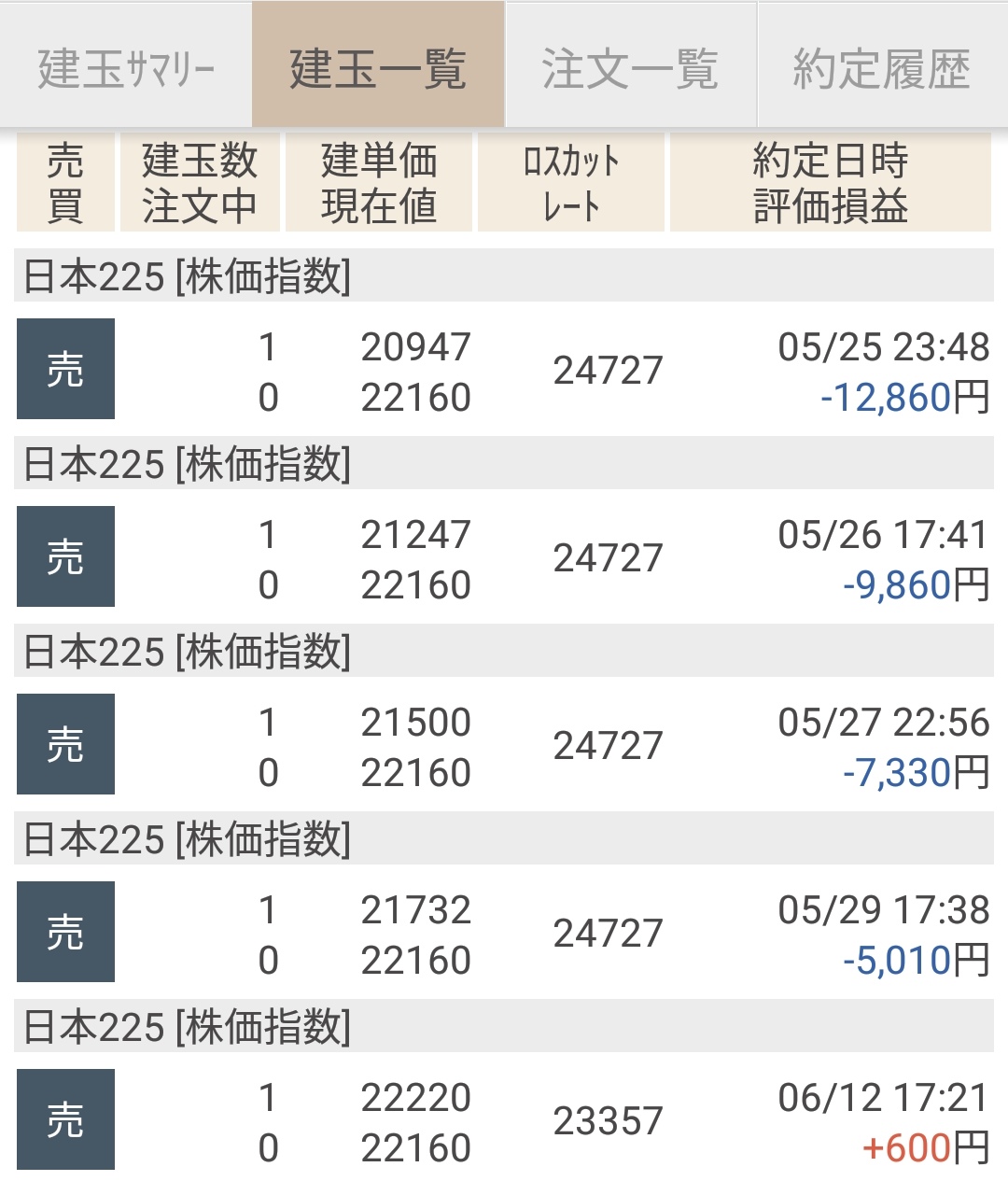Select the 建玉一覧 tab
1008x1195 pixels.
pyautogui.click(x=378, y=68)
